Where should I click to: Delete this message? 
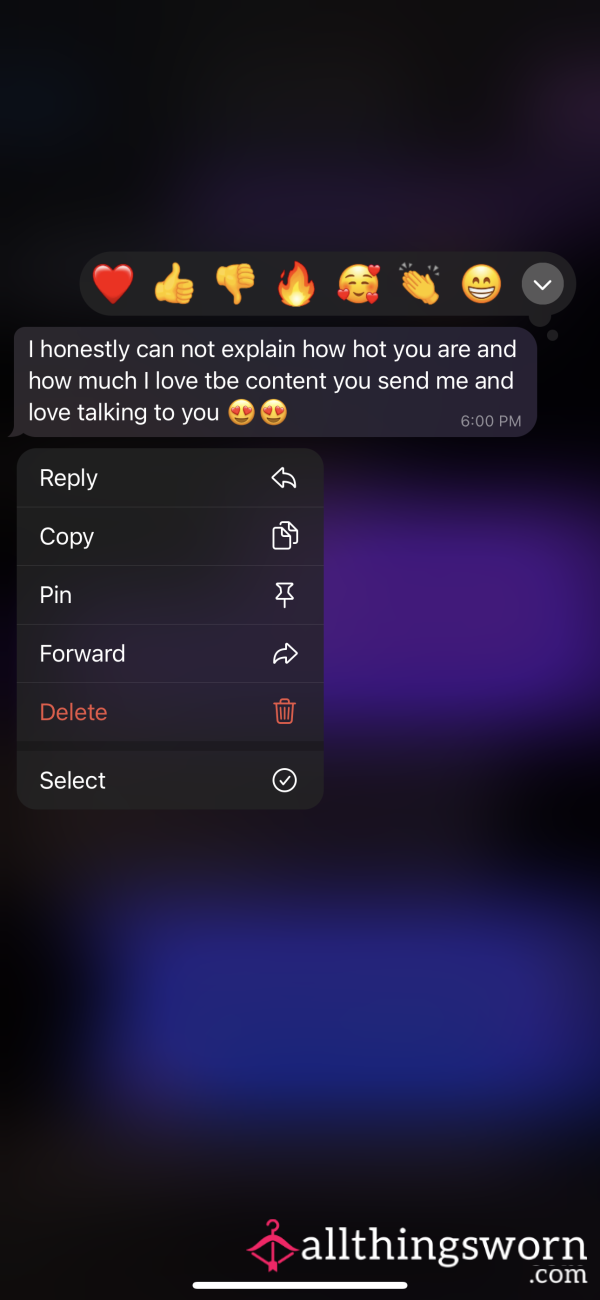[170, 712]
